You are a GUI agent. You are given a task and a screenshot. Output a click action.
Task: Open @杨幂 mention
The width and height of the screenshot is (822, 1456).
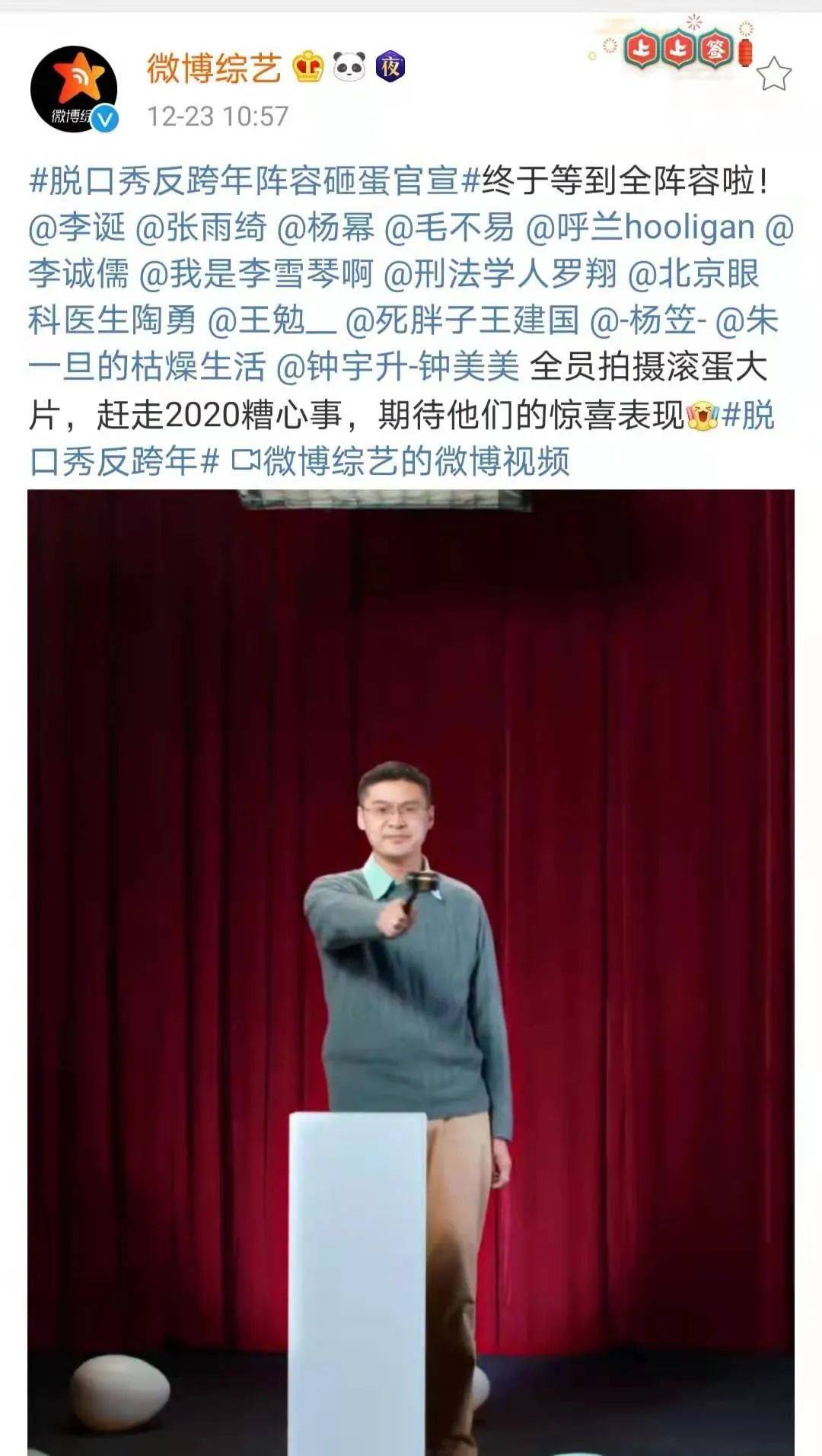325,228
